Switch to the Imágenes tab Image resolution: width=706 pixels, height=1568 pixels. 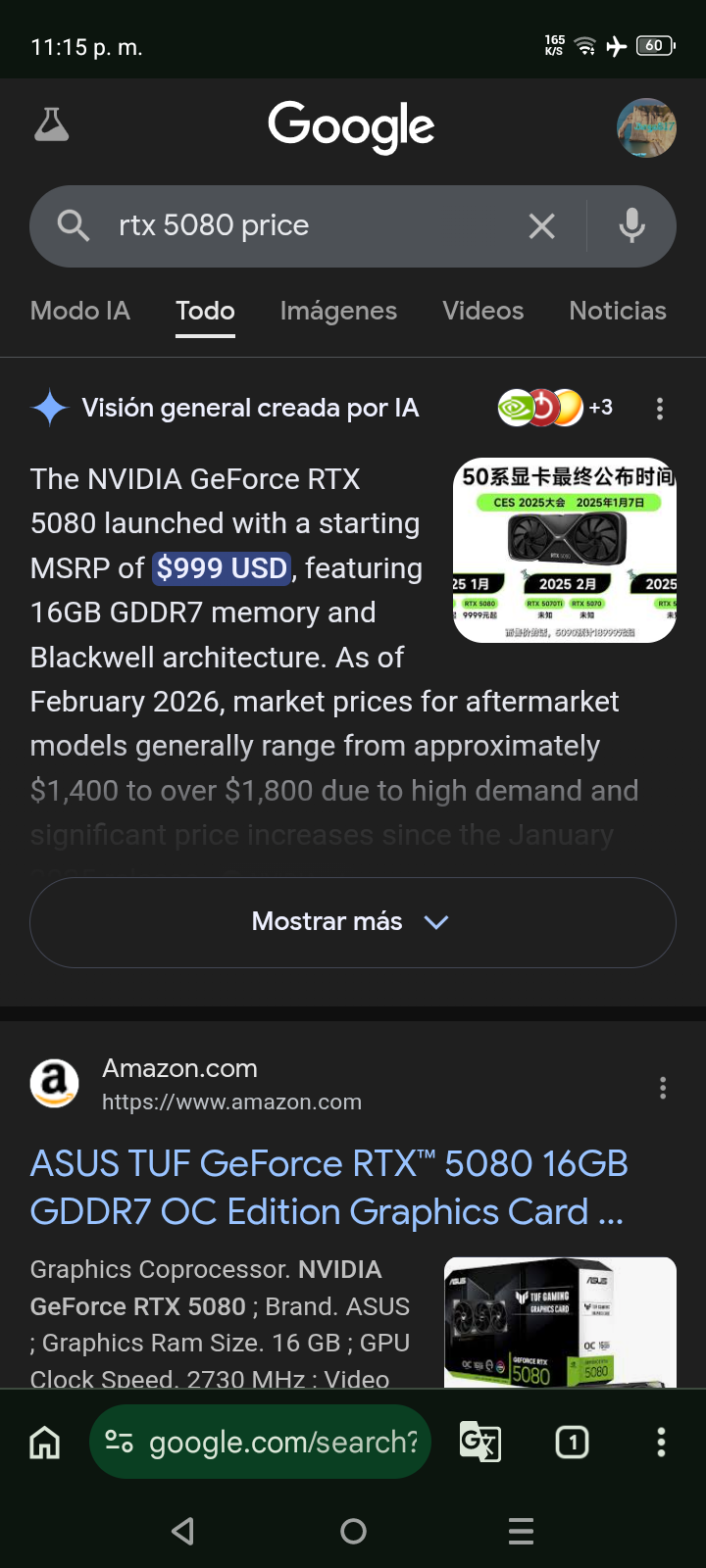(x=338, y=311)
